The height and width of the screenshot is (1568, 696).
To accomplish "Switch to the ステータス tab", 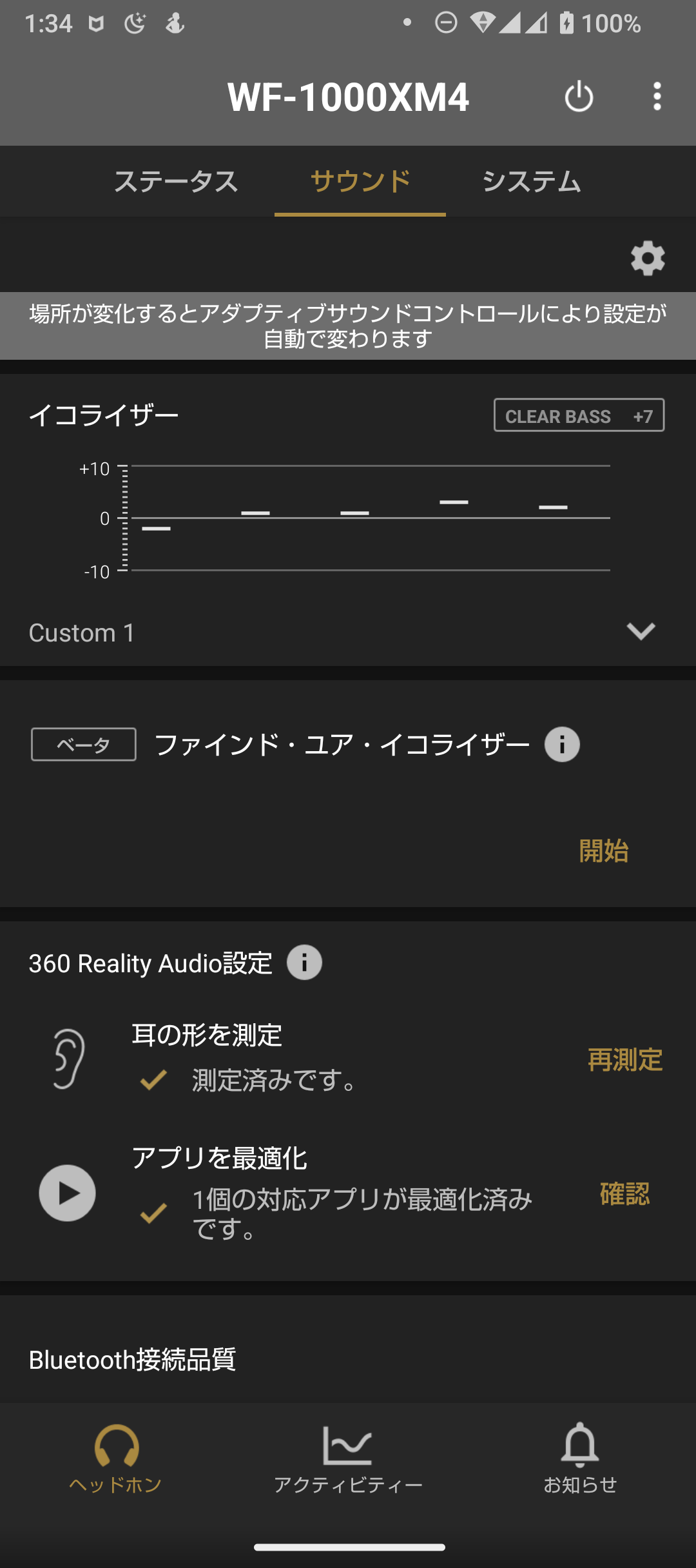I will [x=176, y=181].
